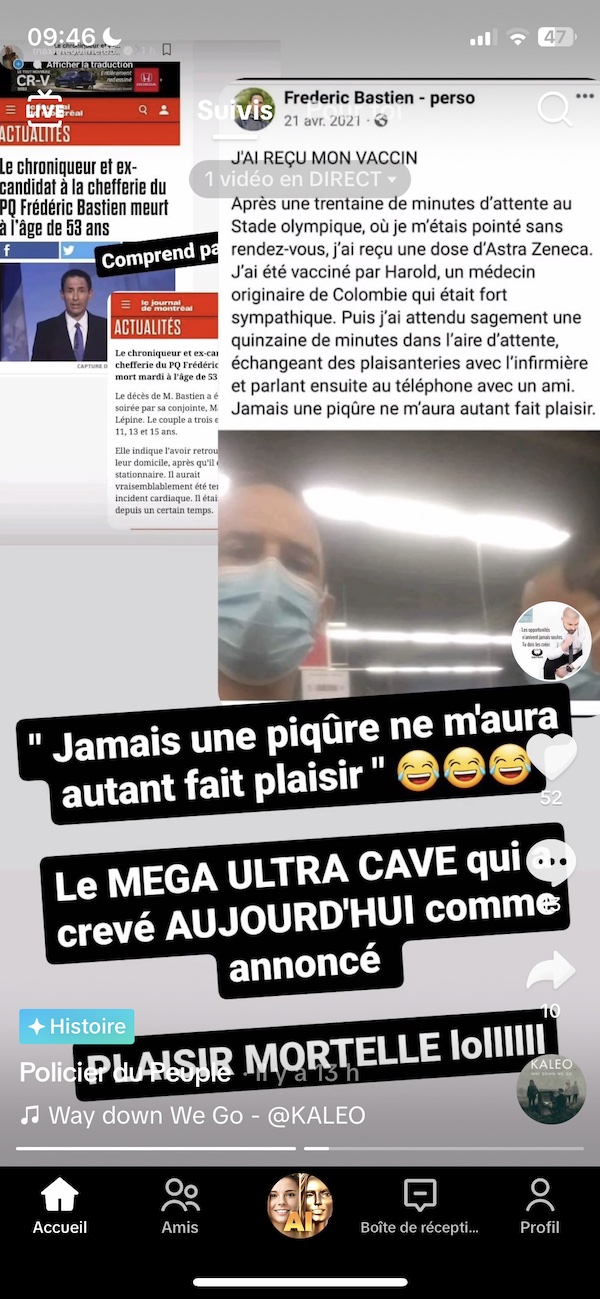Image resolution: width=600 pixels, height=1299 pixels.
Task: Tap the Histoire badge
Action: tap(77, 1026)
